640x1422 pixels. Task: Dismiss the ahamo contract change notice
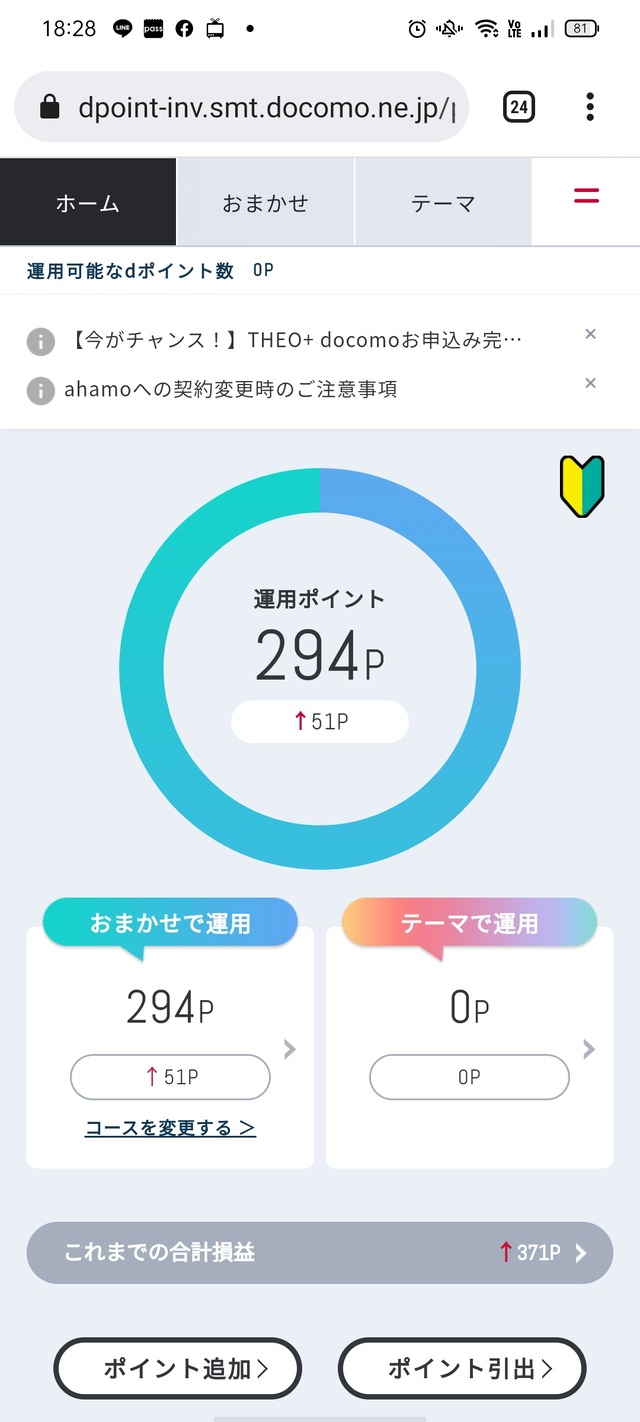click(590, 383)
